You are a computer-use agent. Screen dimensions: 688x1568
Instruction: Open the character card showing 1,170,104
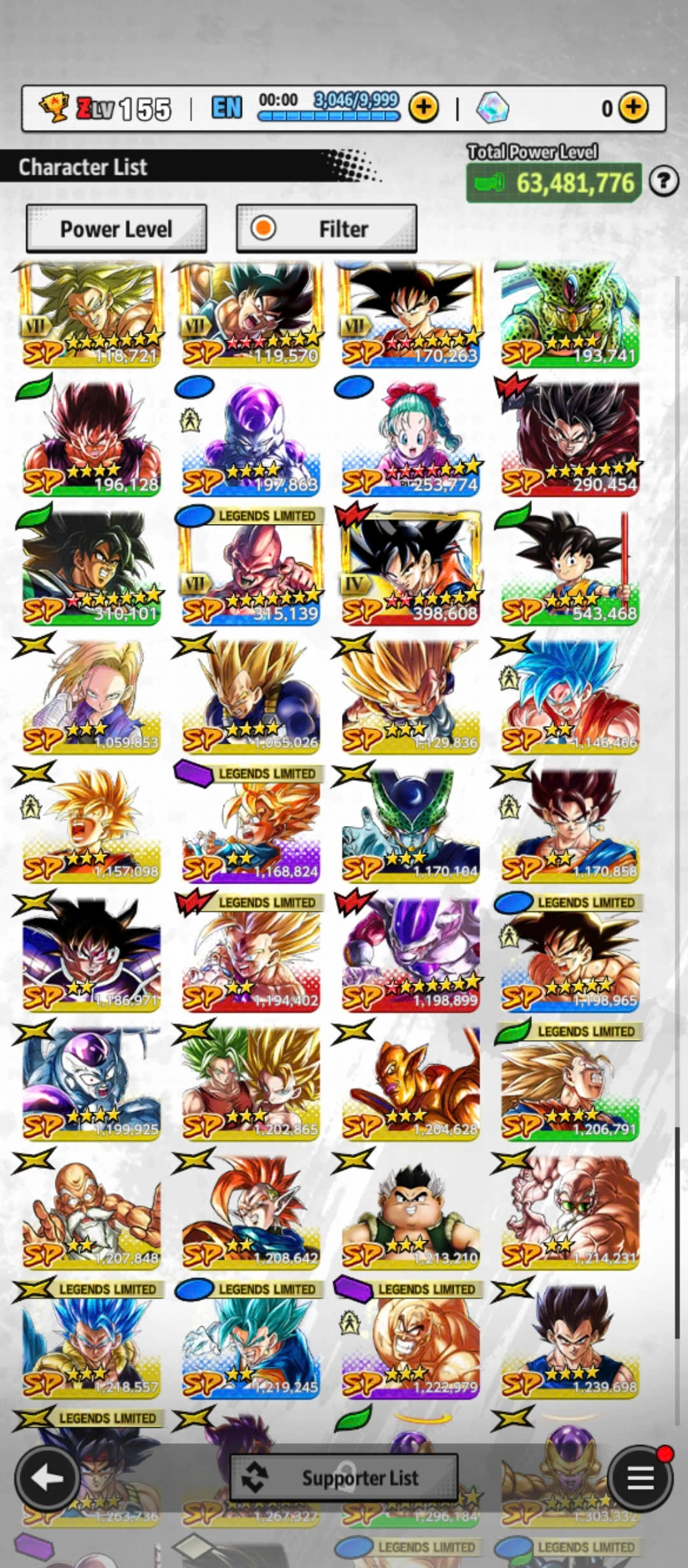click(x=410, y=824)
